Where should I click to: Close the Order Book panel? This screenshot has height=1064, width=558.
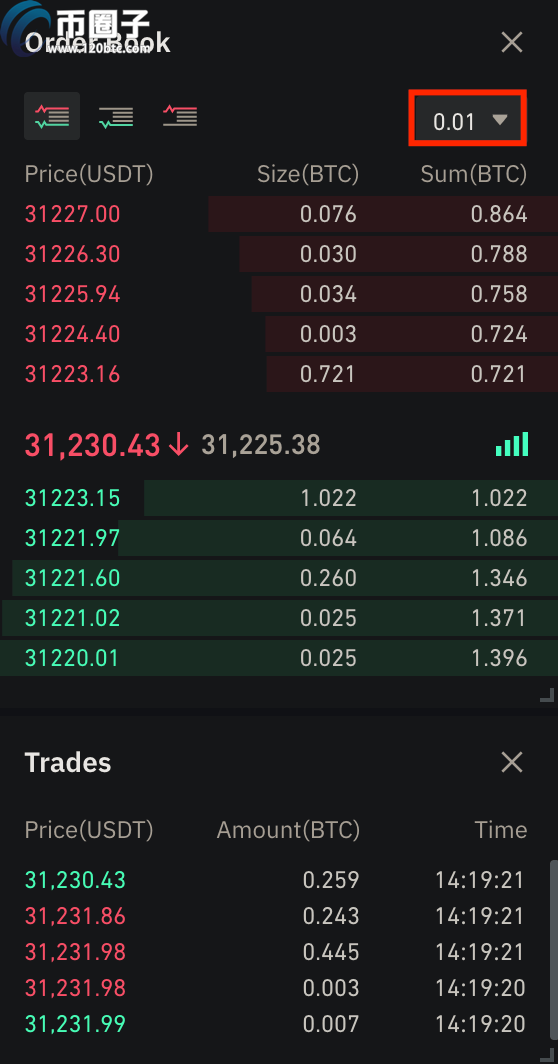pos(511,43)
